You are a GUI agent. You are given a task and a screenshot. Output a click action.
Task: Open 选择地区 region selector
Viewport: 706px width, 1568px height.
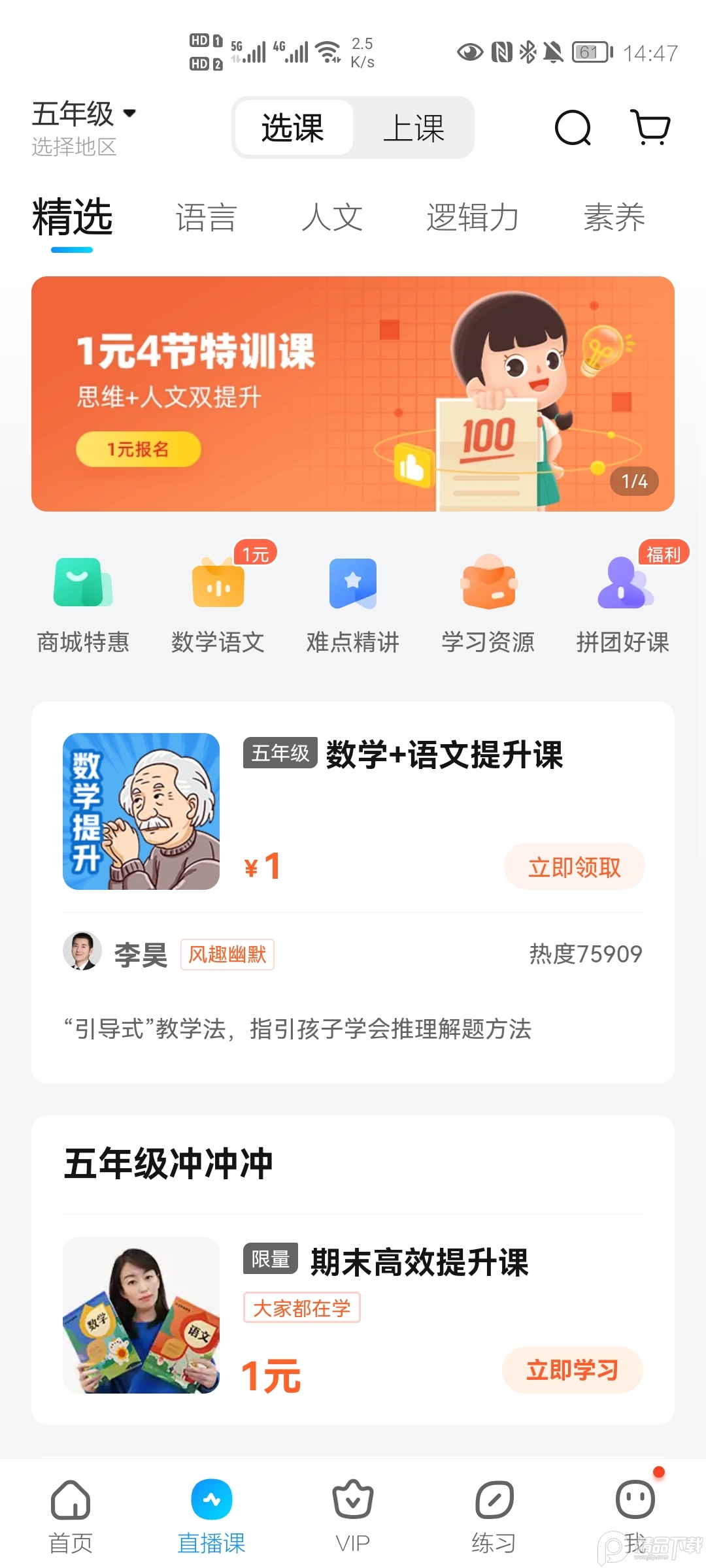(x=73, y=148)
